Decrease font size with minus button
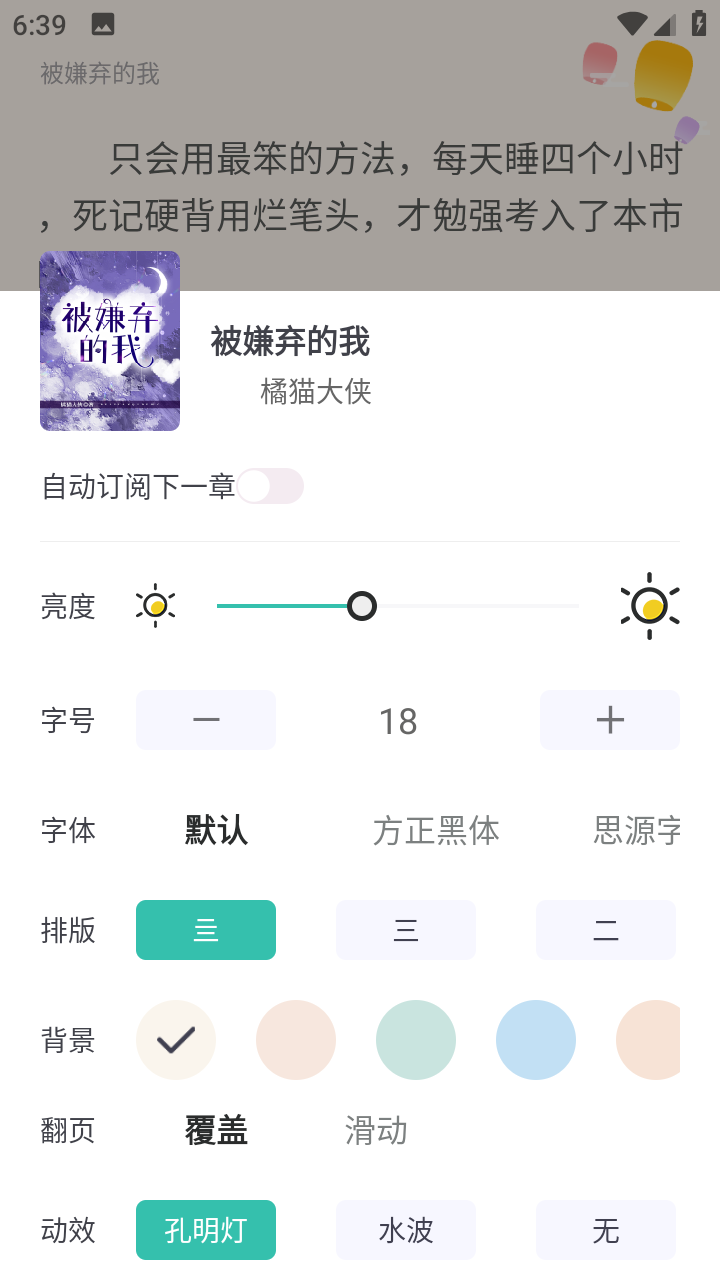The image size is (720, 1280). [206, 720]
